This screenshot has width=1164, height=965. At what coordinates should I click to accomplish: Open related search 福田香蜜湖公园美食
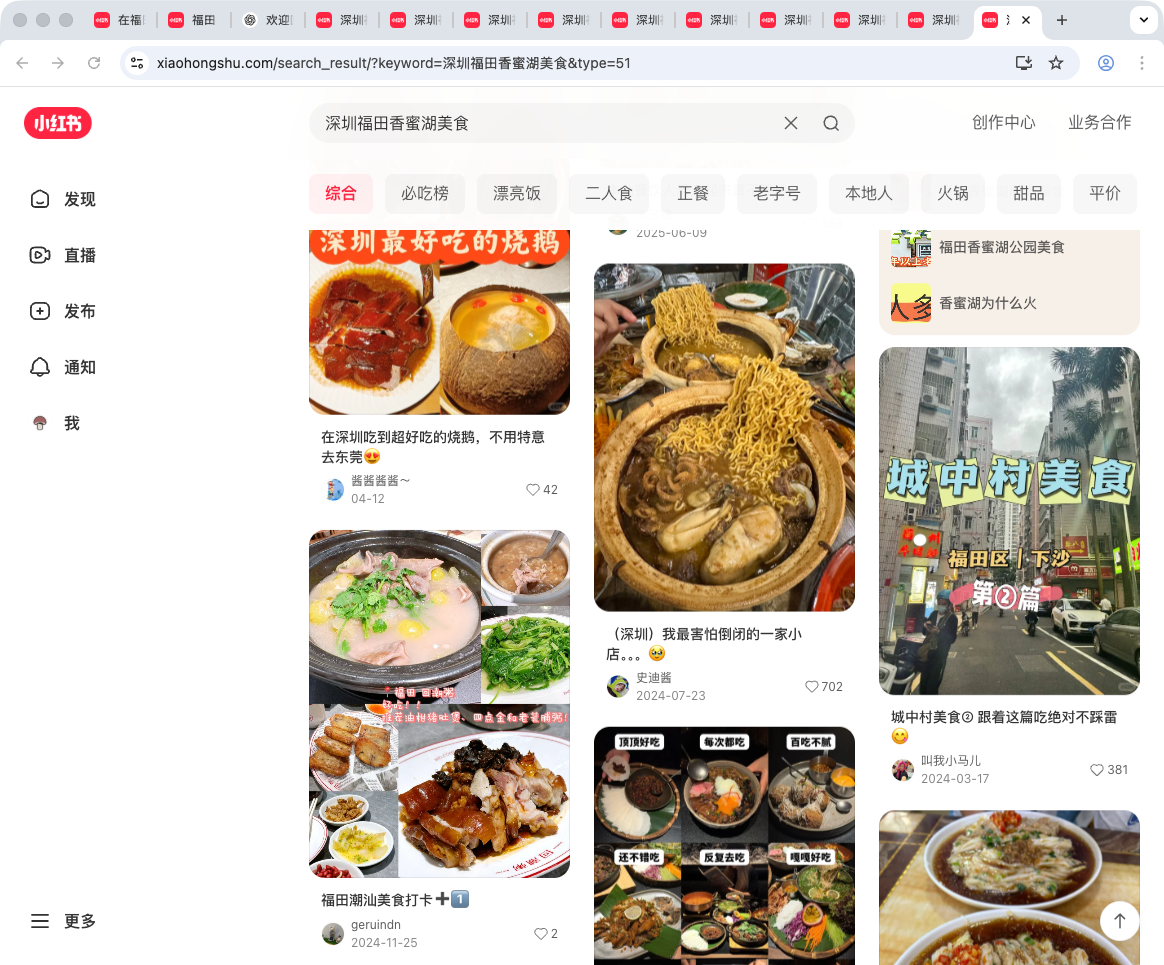1001,247
